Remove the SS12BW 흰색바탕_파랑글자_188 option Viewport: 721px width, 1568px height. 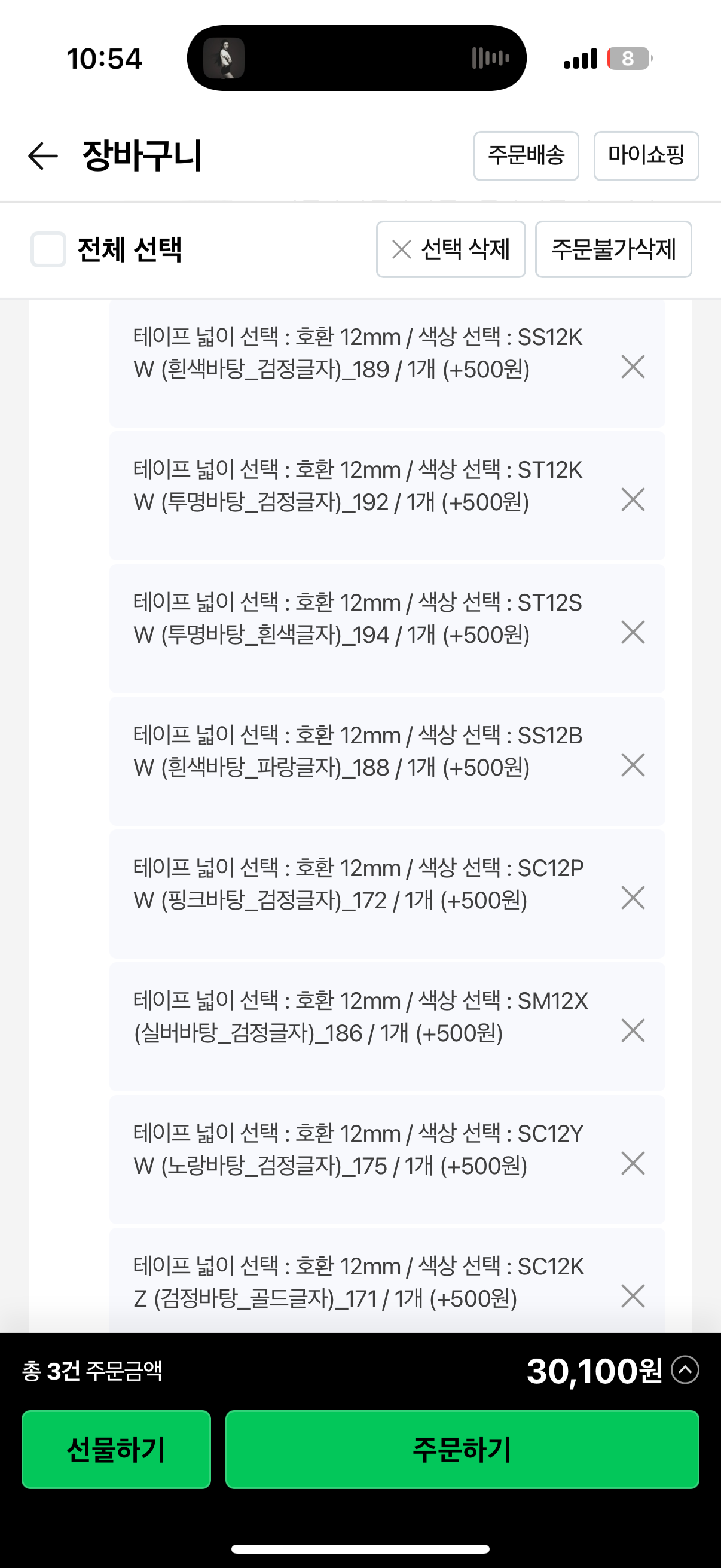tap(633, 765)
